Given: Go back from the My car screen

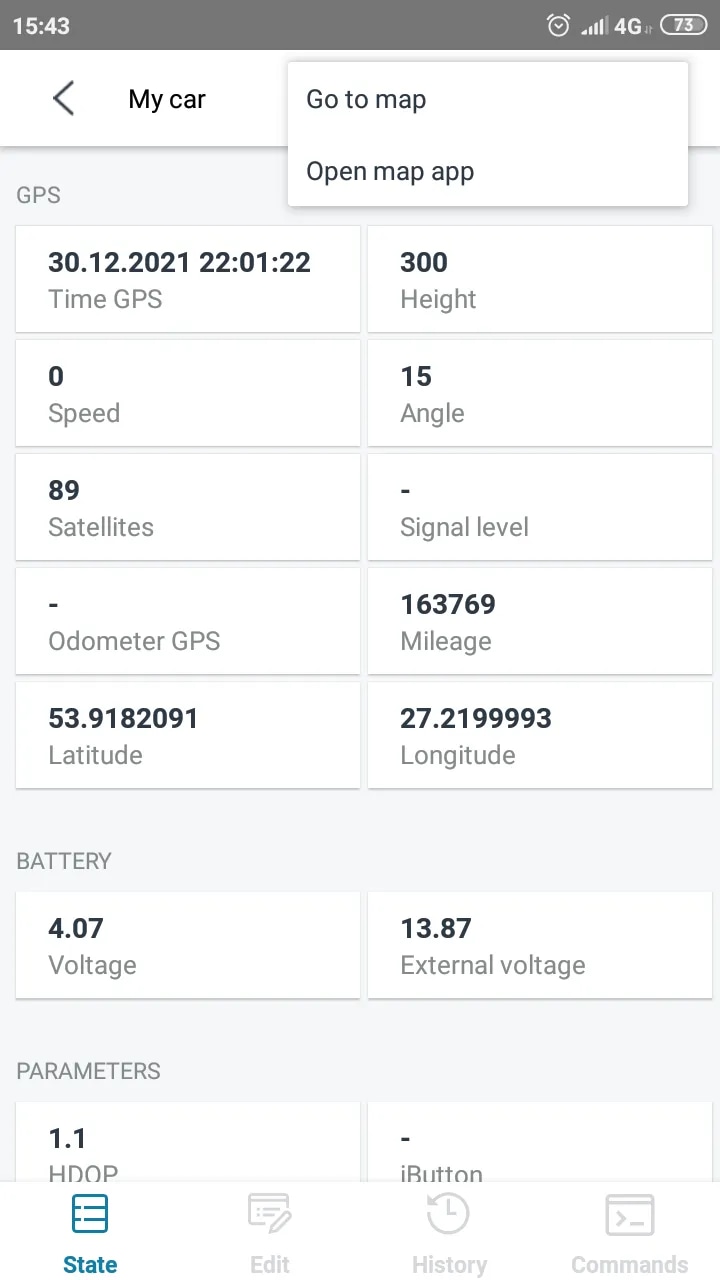Looking at the screenshot, I should pos(64,99).
